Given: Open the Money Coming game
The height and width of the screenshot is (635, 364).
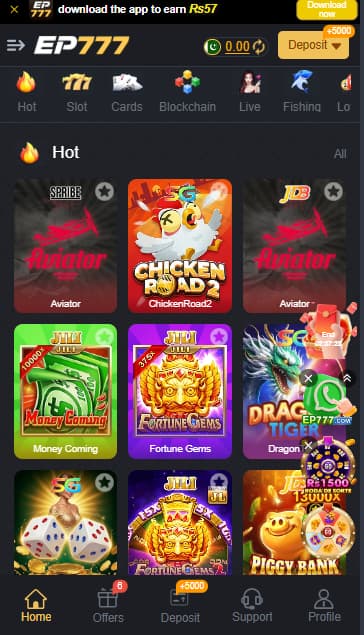Looking at the screenshot, I should [x=66, y=391].
